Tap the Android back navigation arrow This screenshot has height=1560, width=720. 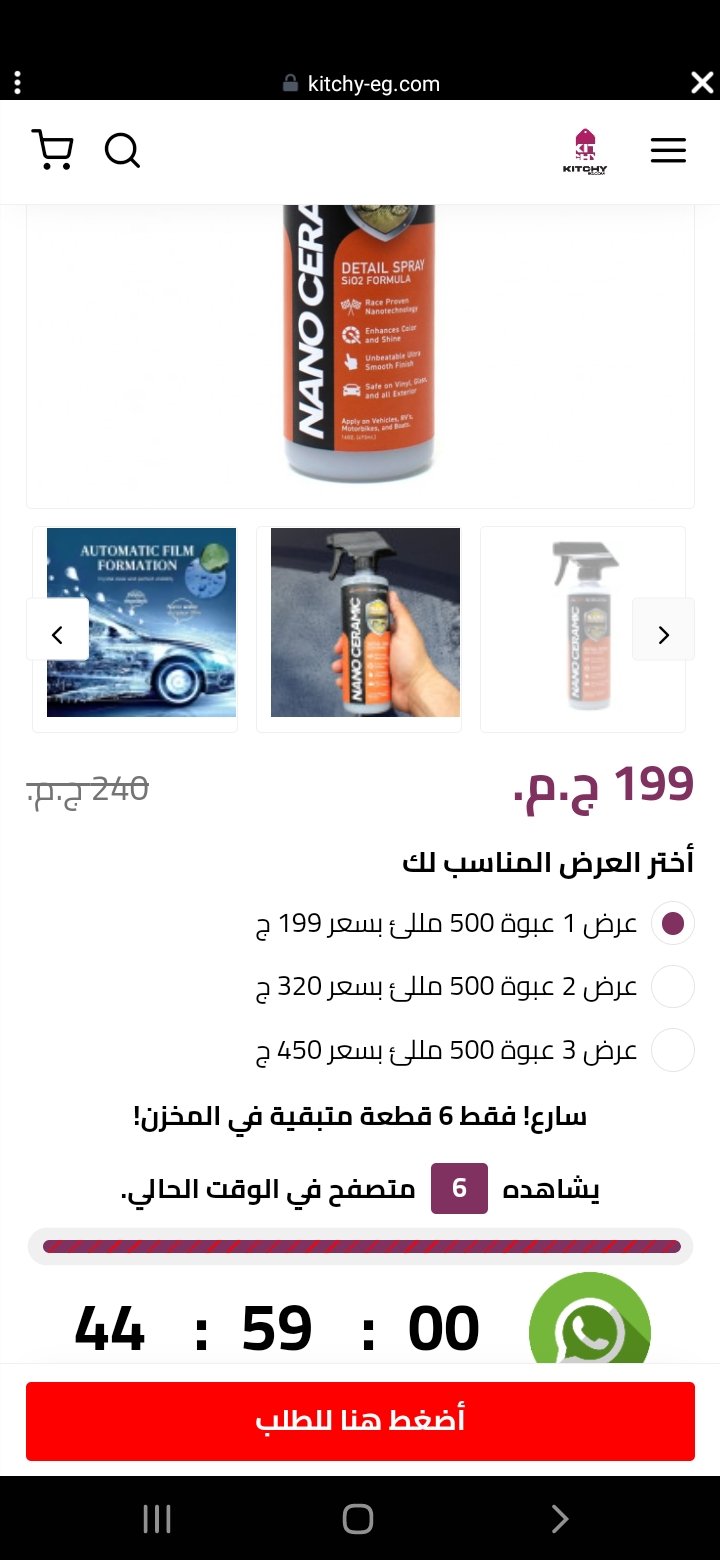click(560, 1519)
